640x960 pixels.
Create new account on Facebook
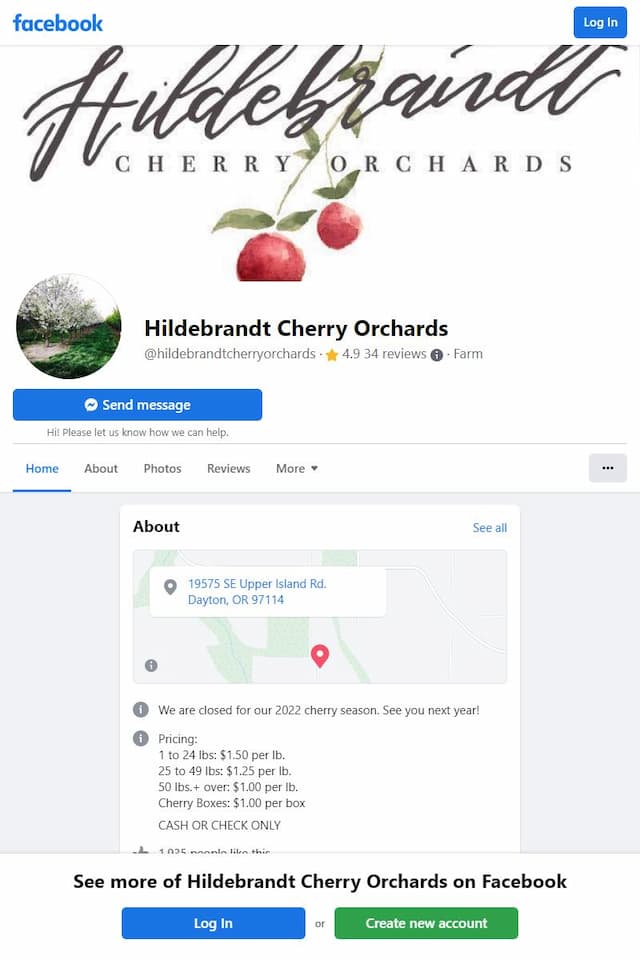pyautogui.click(x=426, y=923)
